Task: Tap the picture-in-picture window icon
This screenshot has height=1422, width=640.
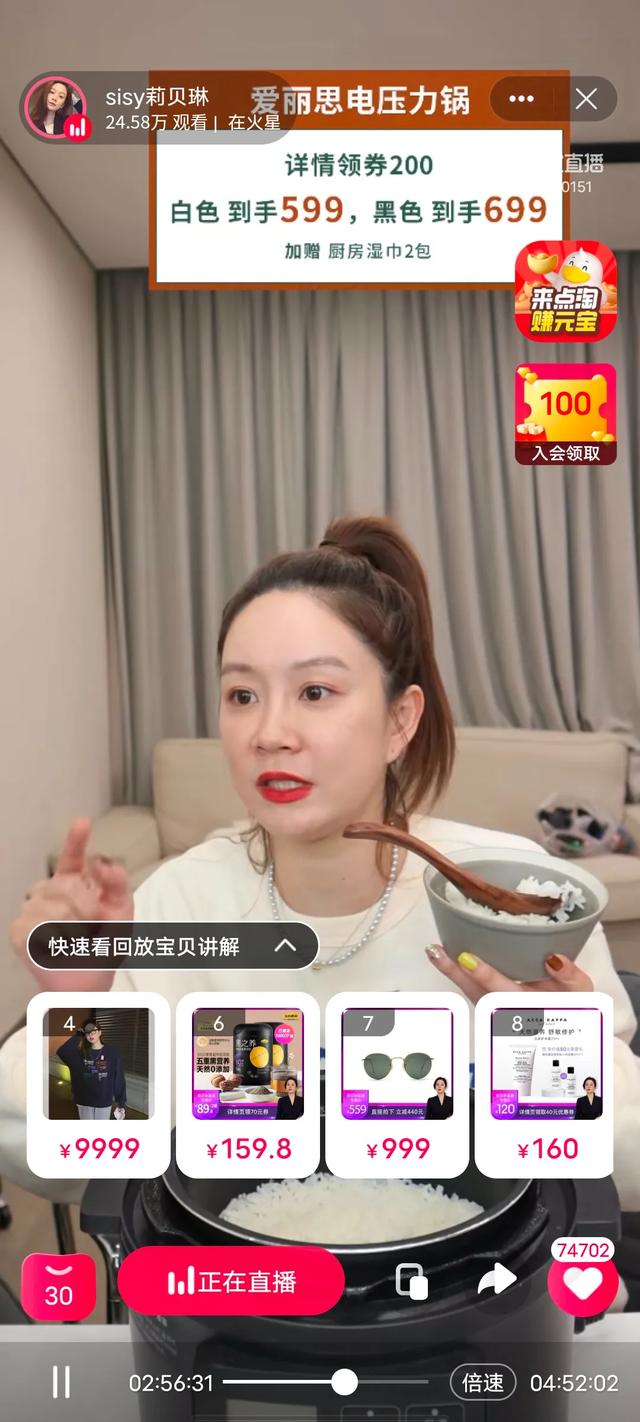Action: point(411,1281)
